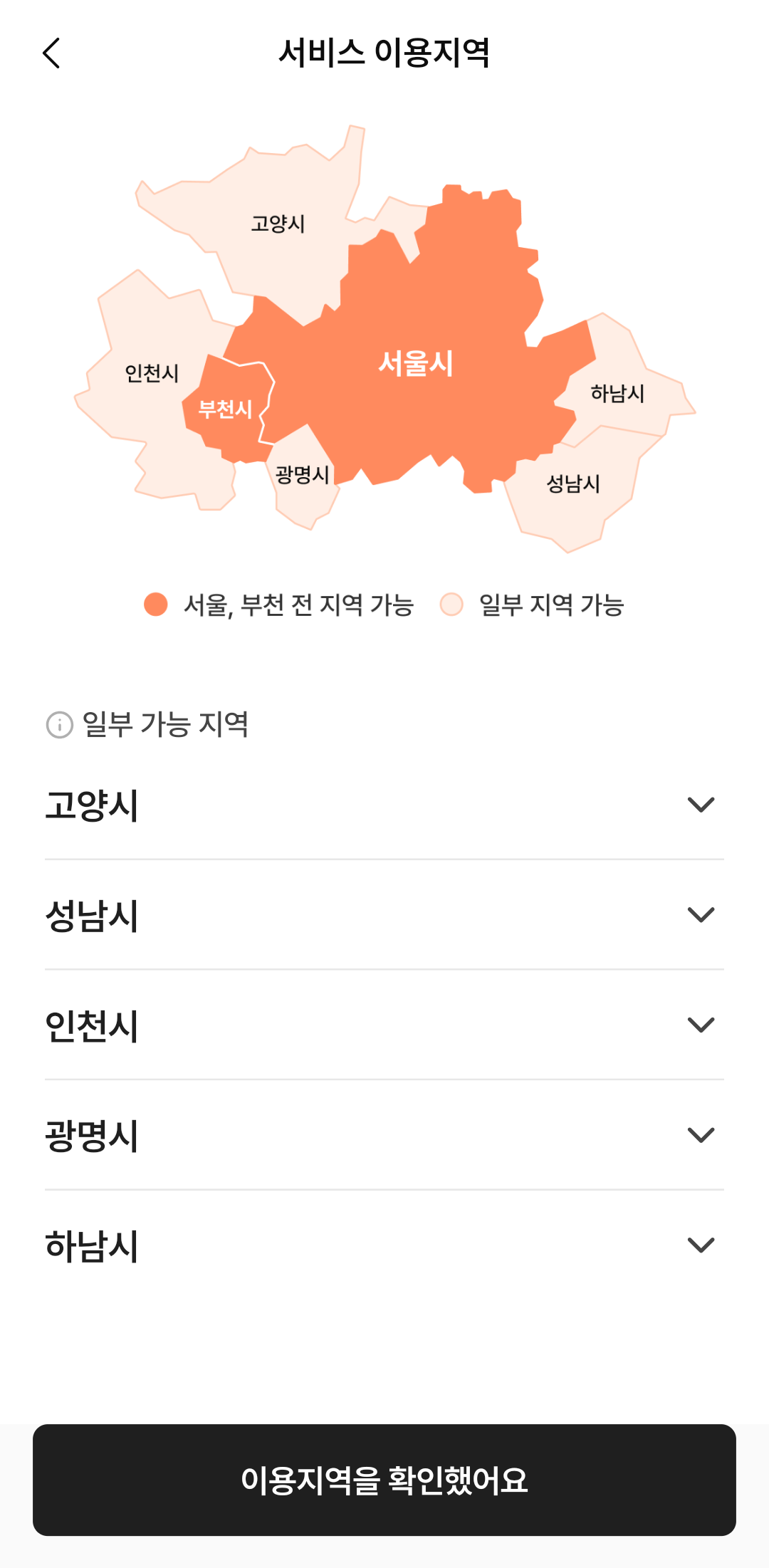Expand the 광명시 region row
Image resolution: width=769 pixels, height=1568 pixels.
pos(384,1135)
